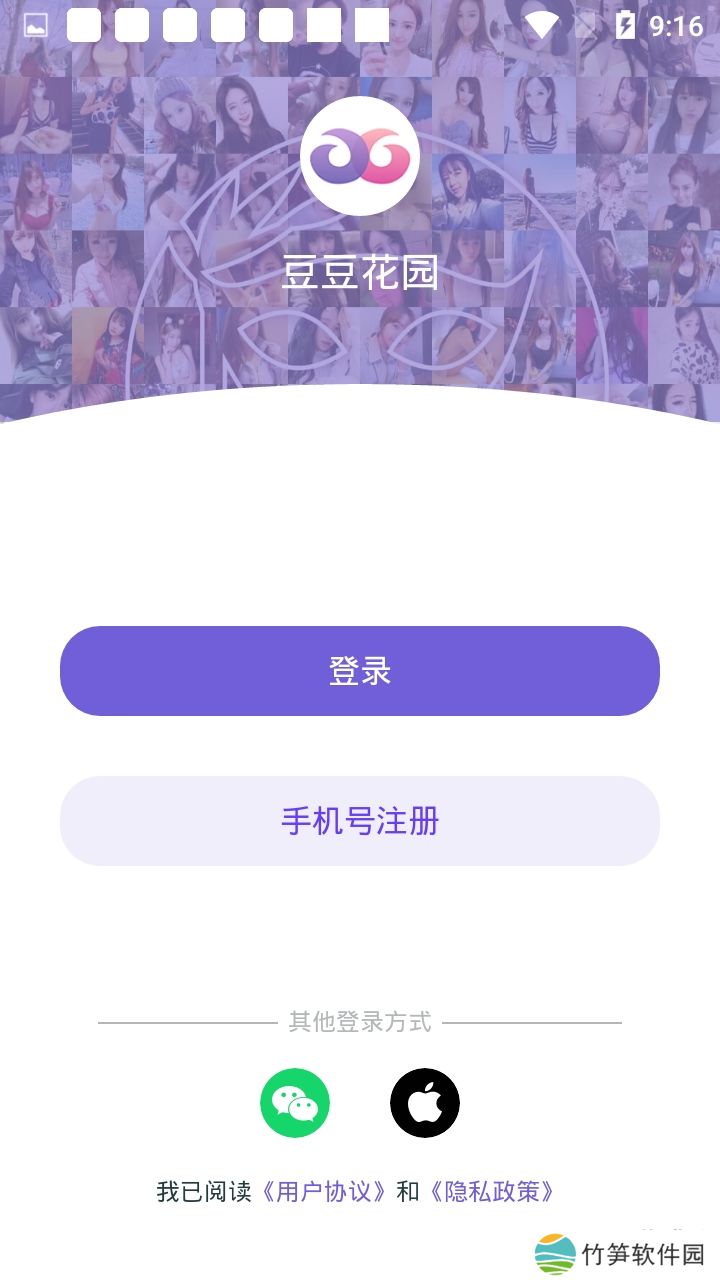The image size is (720, 1280).
Task: Read the 《隐私政策》 privacy policy link
Action: (x=491, y=1192)
